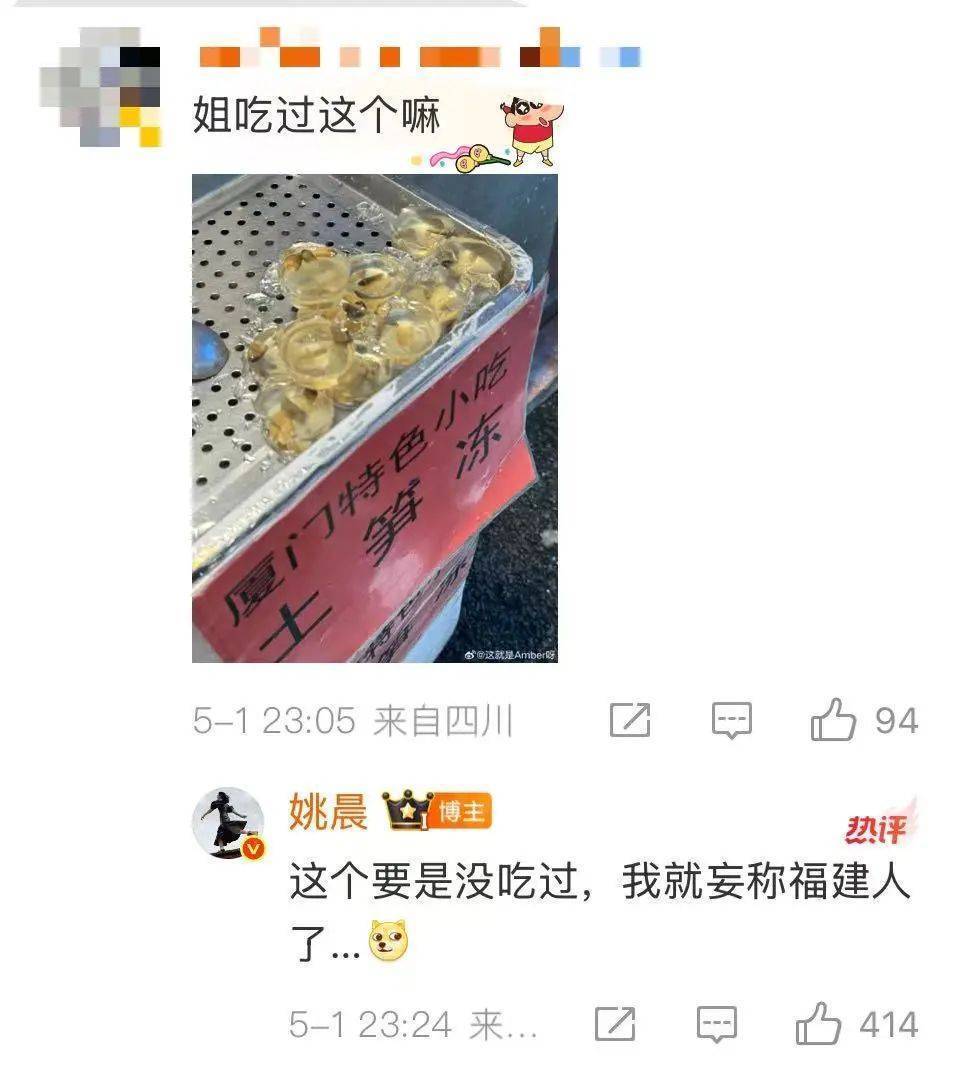Repost 姚晨's reply
This screenshot has width=960, height=1070.
tap(615, 1023)
